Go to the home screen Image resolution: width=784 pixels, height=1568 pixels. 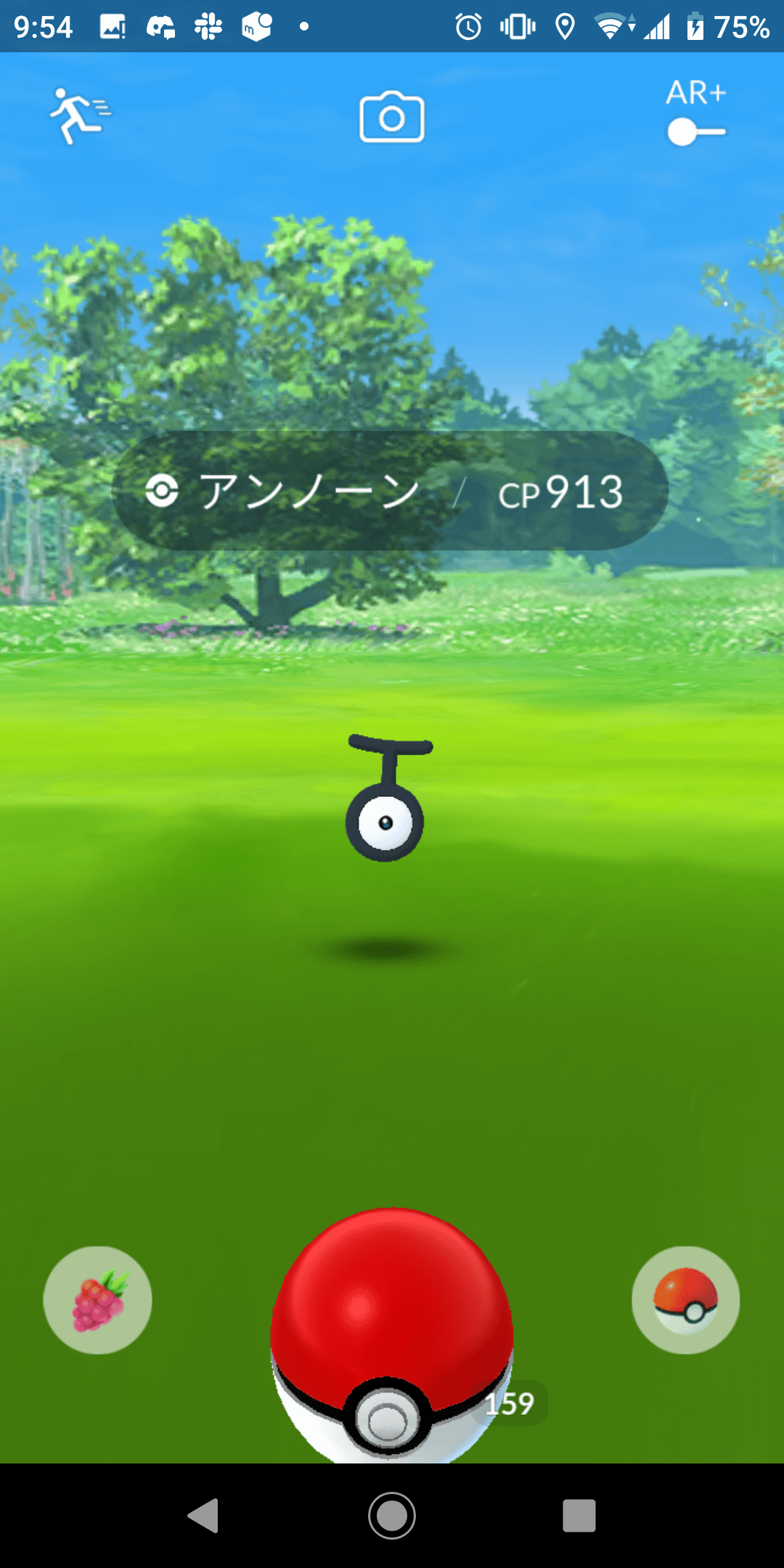click(392, 1515)
